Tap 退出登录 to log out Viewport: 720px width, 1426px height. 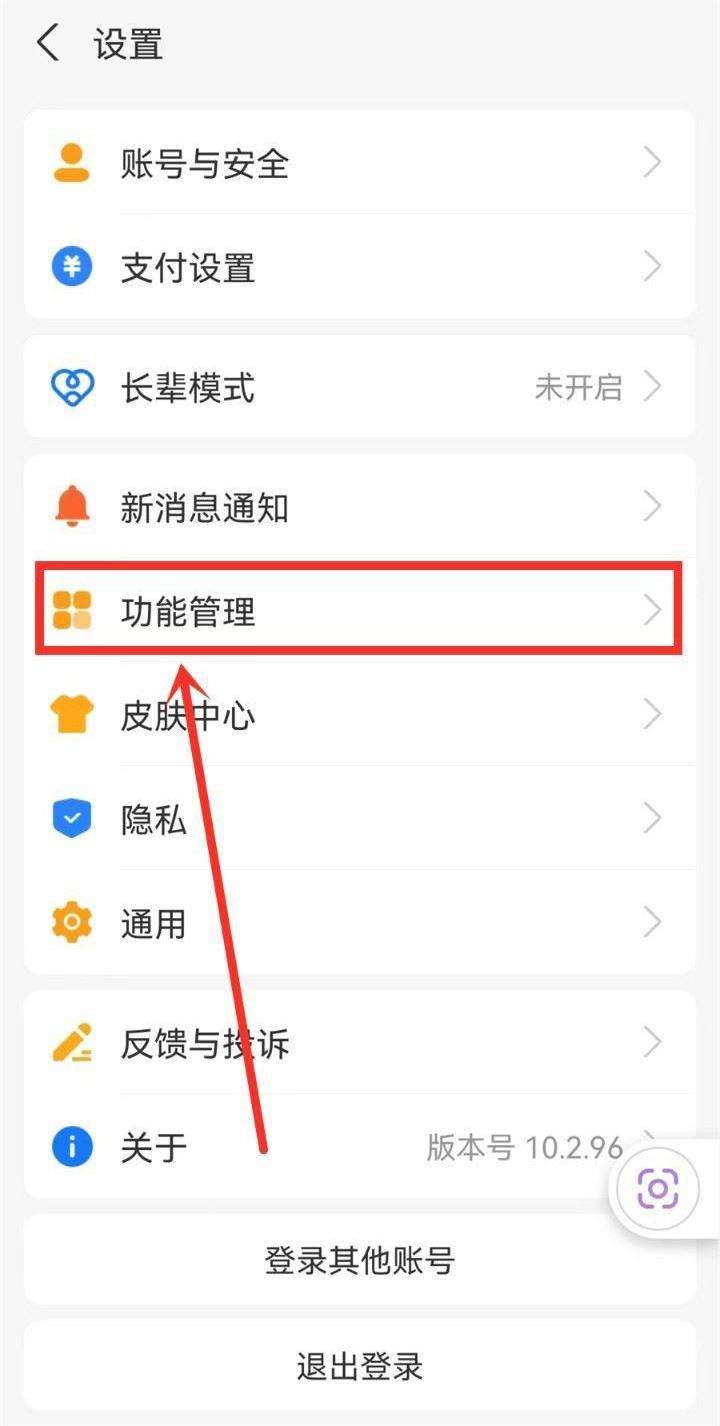click(x=359, y=1366)
